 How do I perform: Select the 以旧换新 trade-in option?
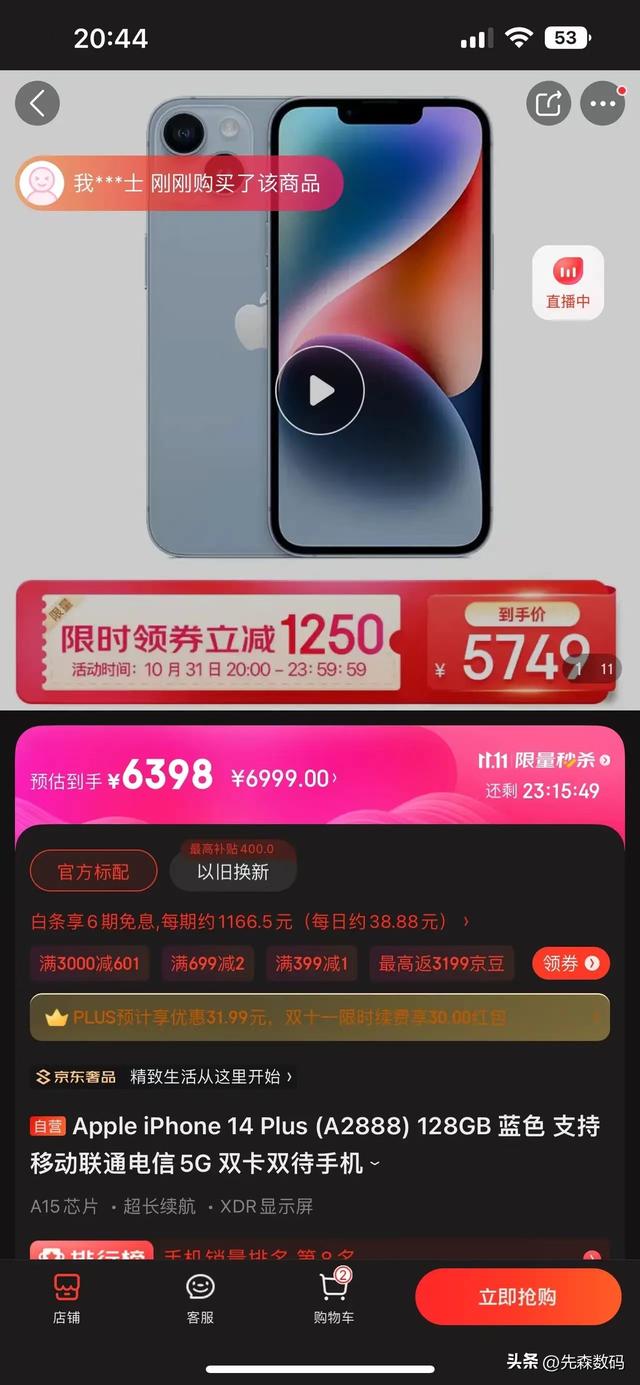click(x=233, y=871)
